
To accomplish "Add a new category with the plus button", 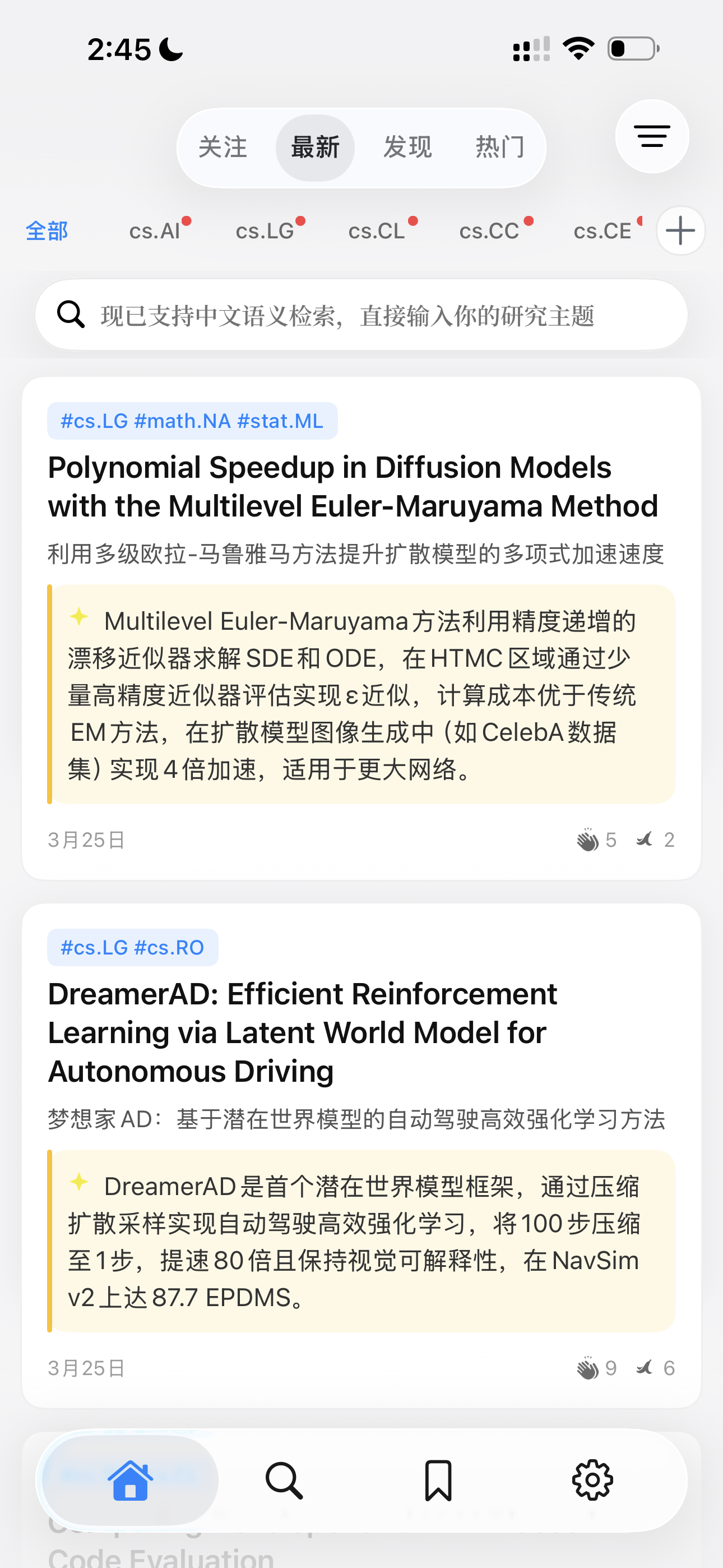I will pos(680,230).
